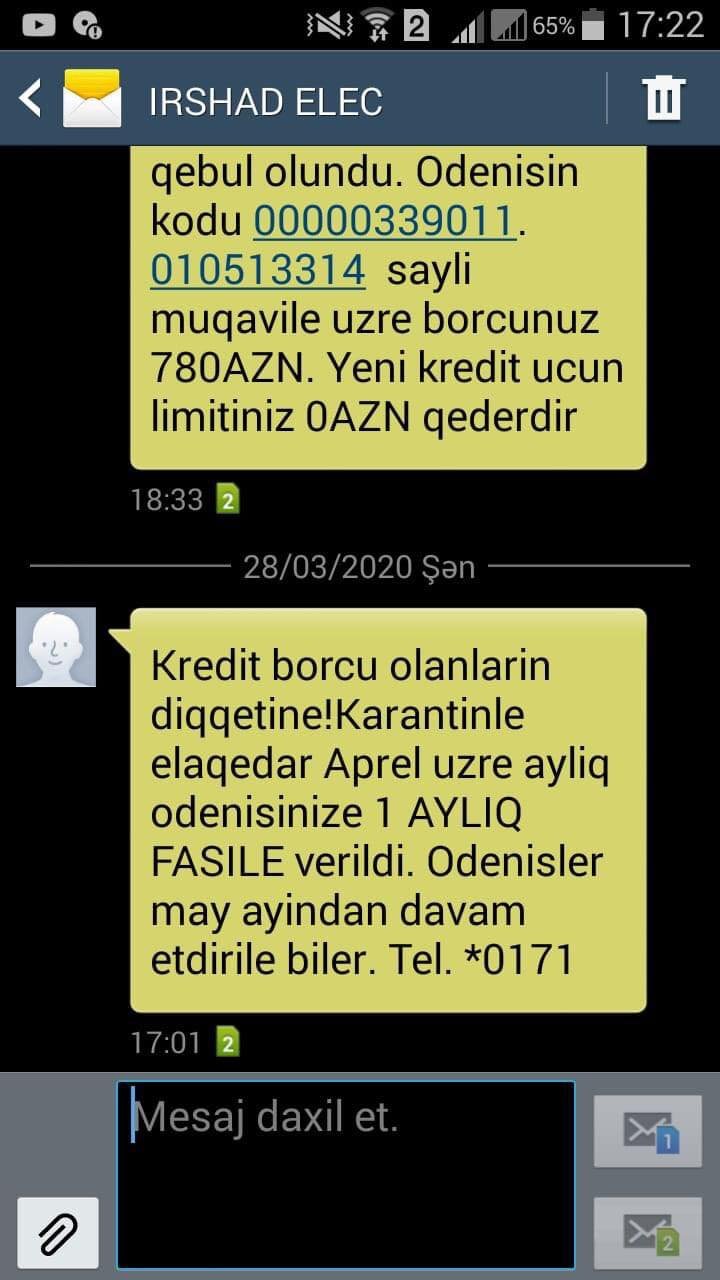Go back from the IRSHAD ELEC conversation
Image resolution: width=720 pixels, height=1280 pixels.
(31, 99)
